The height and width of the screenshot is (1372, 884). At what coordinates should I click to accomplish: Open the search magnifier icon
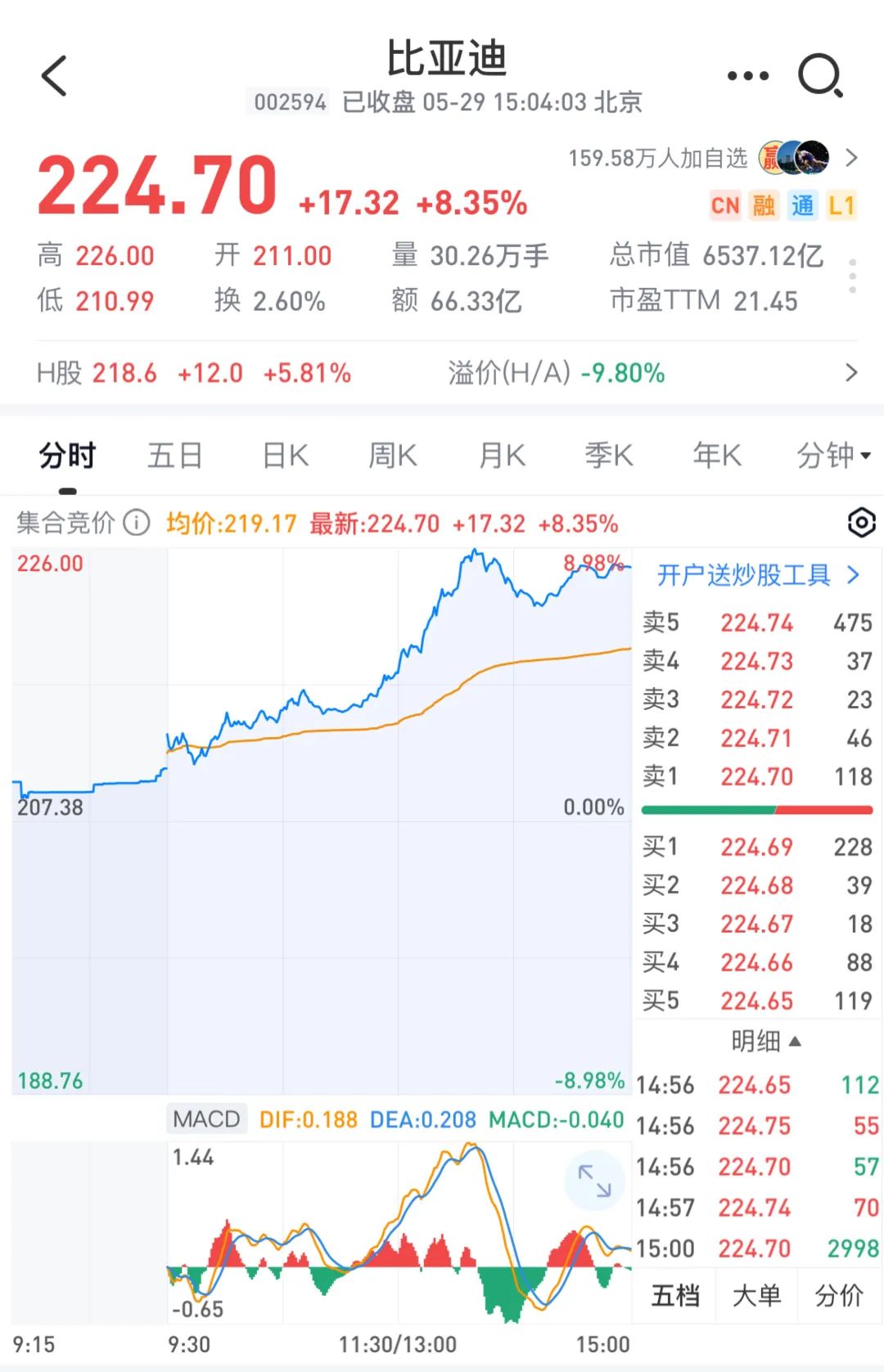click(820, 76)
